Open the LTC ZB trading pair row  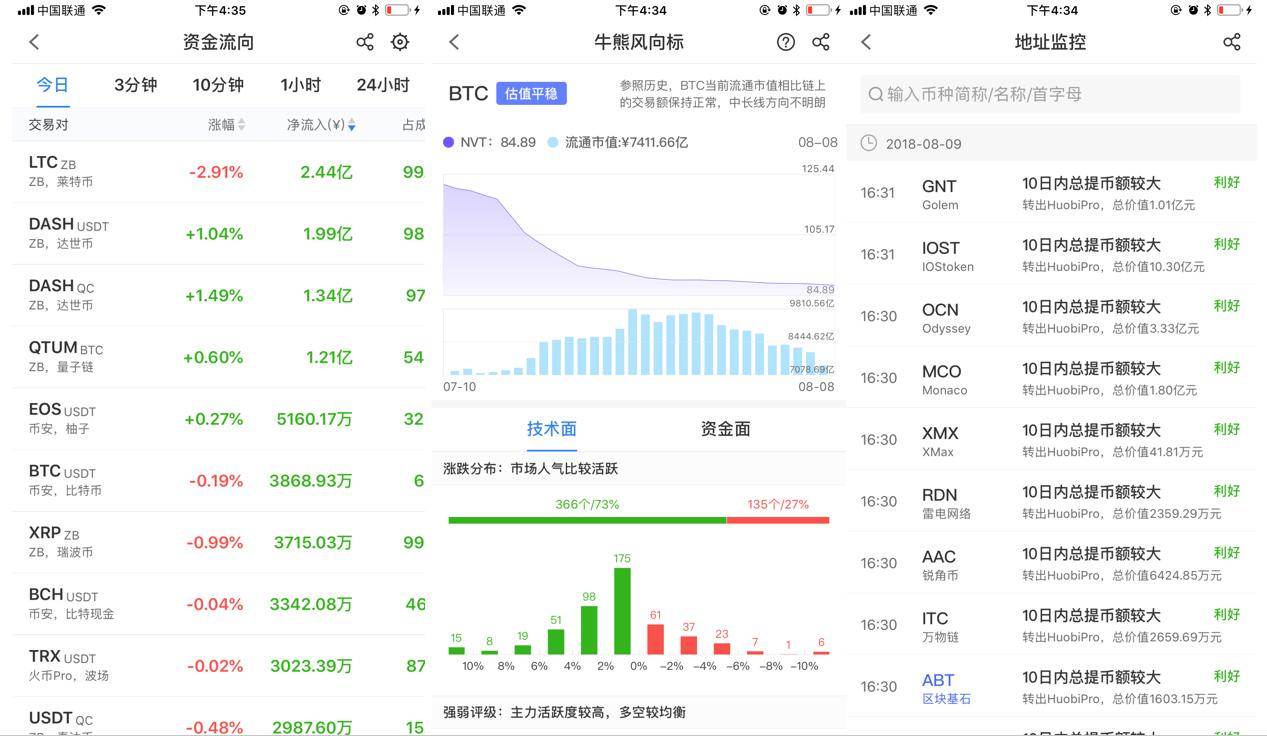pyautogui.click(x=218, y=172)
